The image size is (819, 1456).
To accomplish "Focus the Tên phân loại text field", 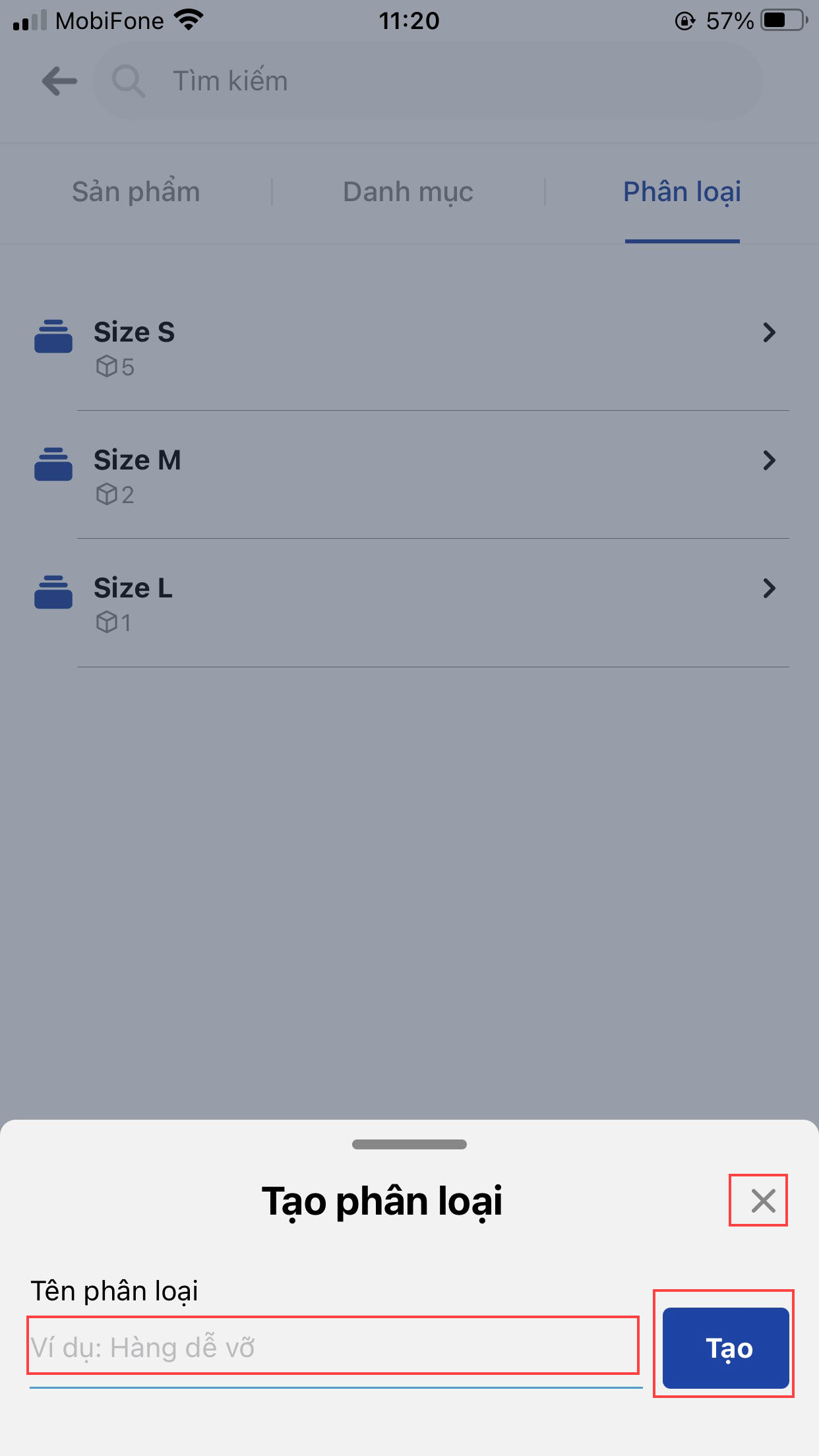I will click(x=333, y=1347).
